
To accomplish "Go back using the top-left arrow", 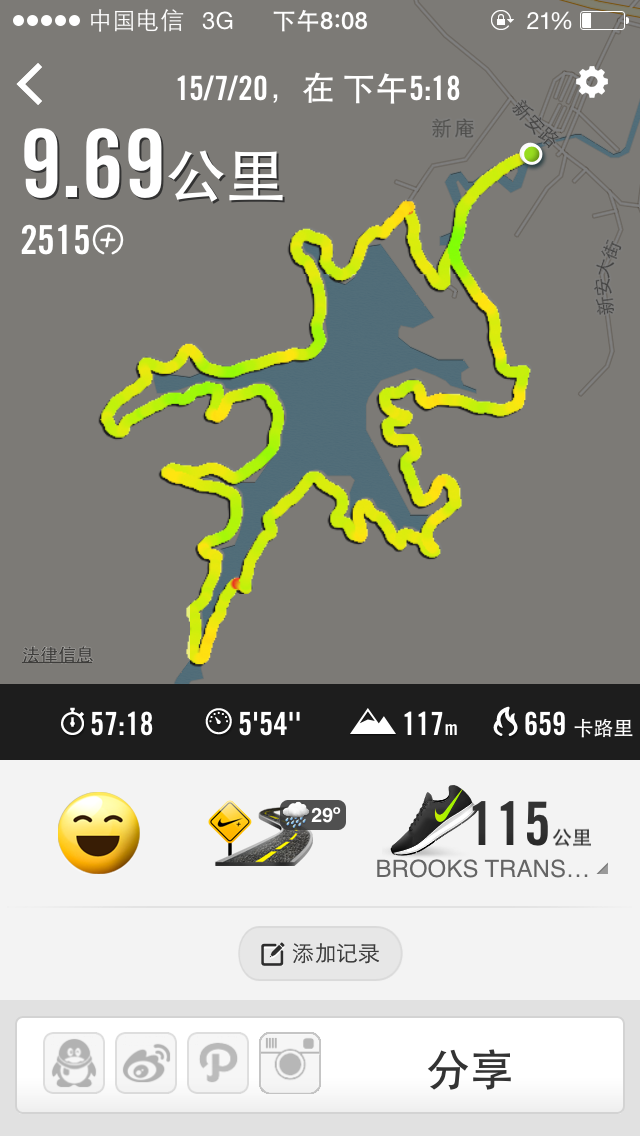I will pyautogui.click(x=31, y=85).
